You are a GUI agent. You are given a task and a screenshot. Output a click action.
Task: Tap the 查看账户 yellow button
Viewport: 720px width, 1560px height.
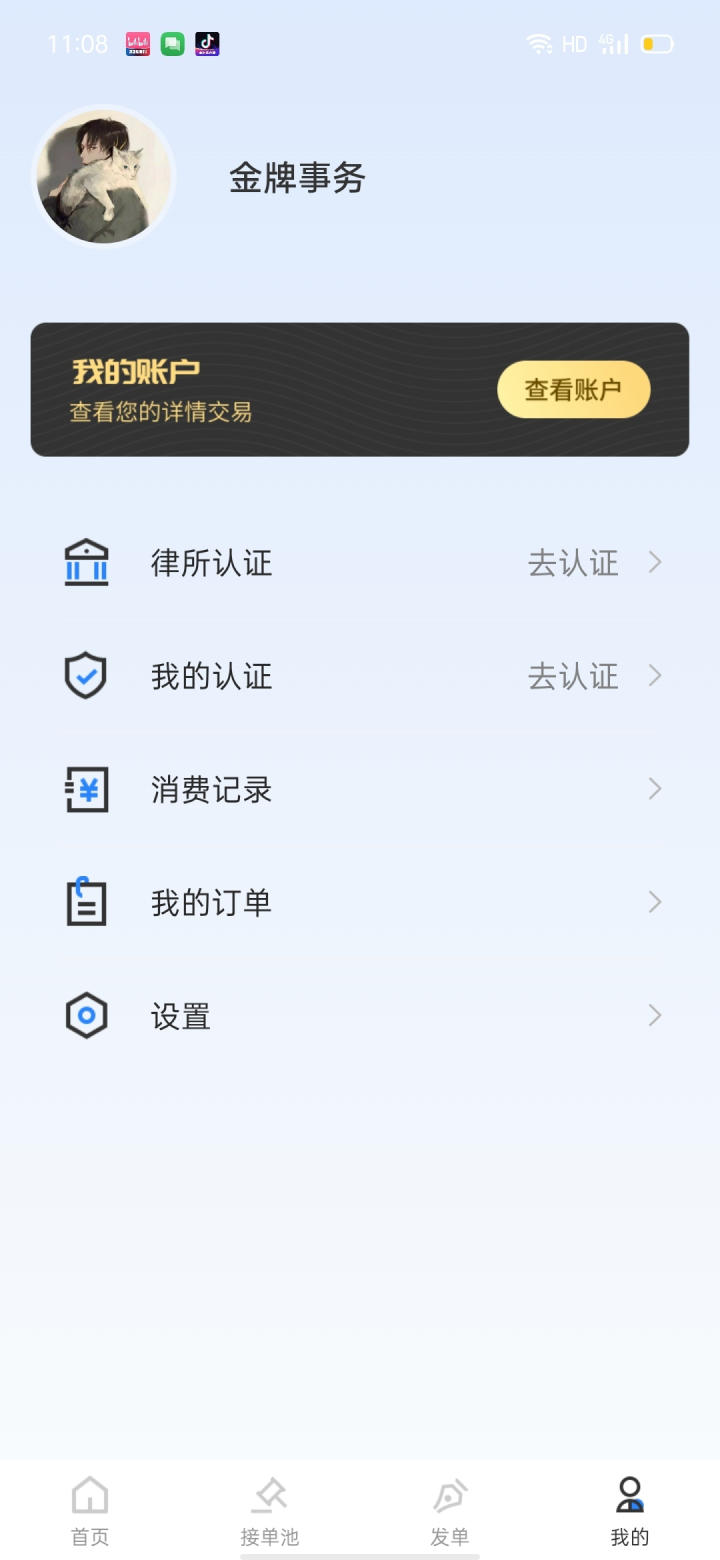point(573,389)
